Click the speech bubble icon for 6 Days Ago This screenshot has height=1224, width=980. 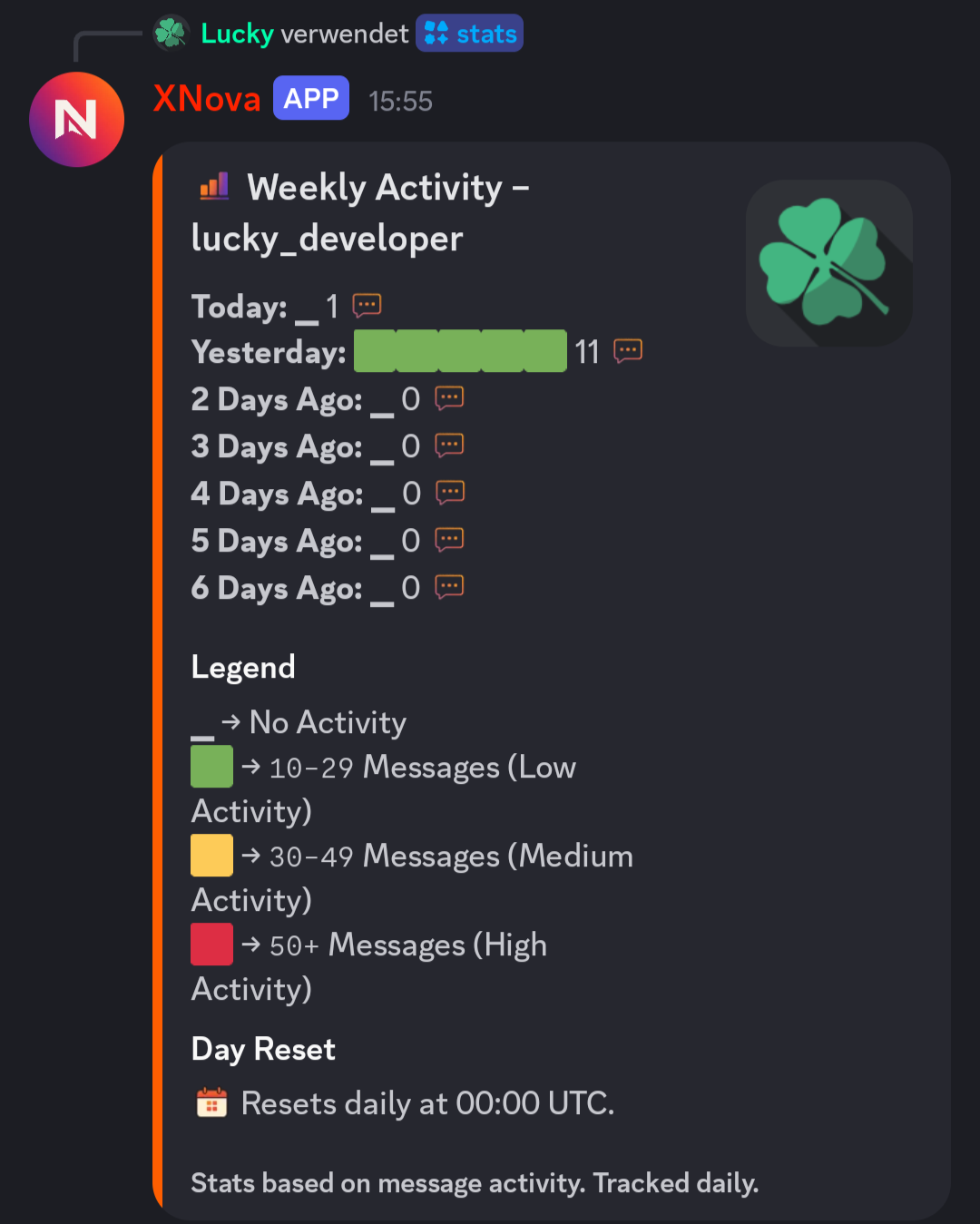pos(449,586)
